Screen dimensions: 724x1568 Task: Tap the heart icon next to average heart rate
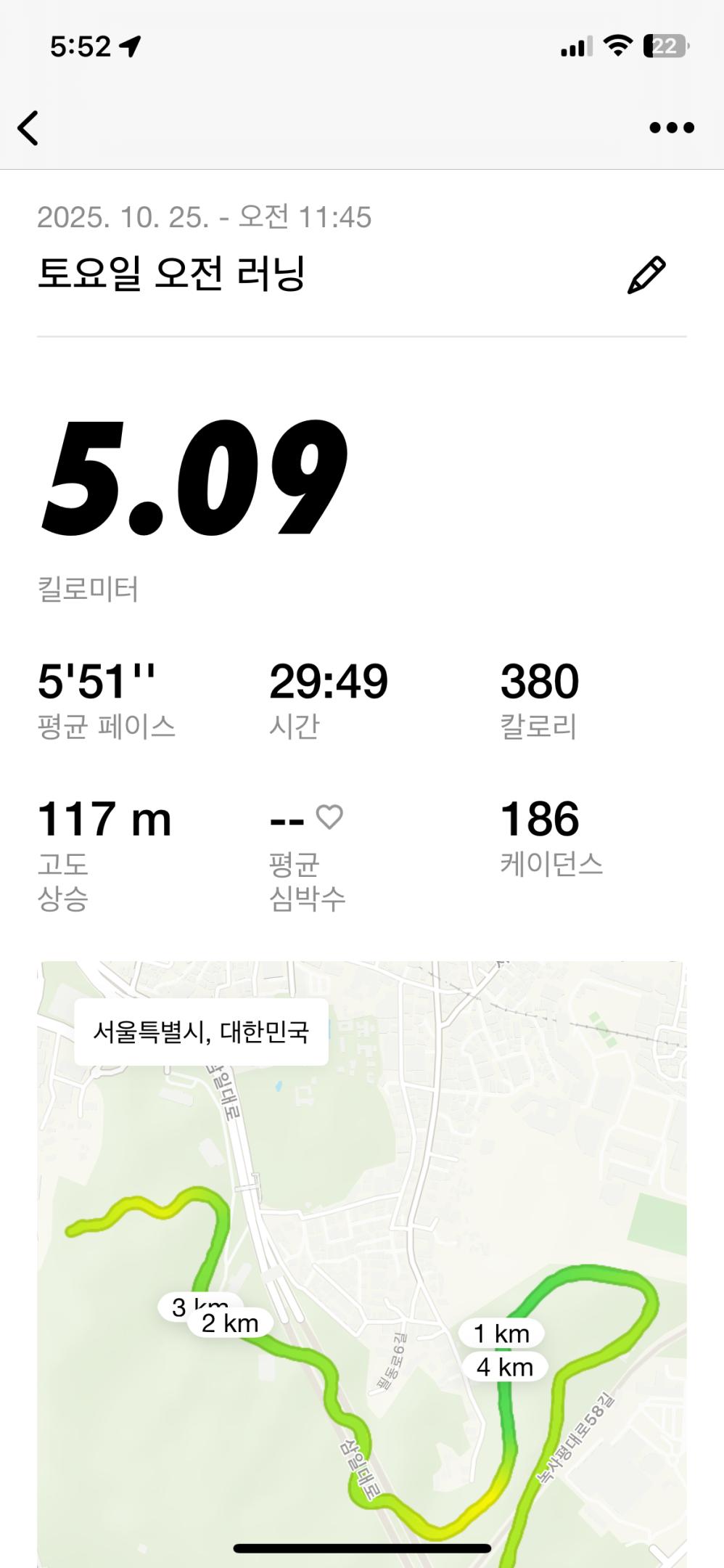click(331, 817)
